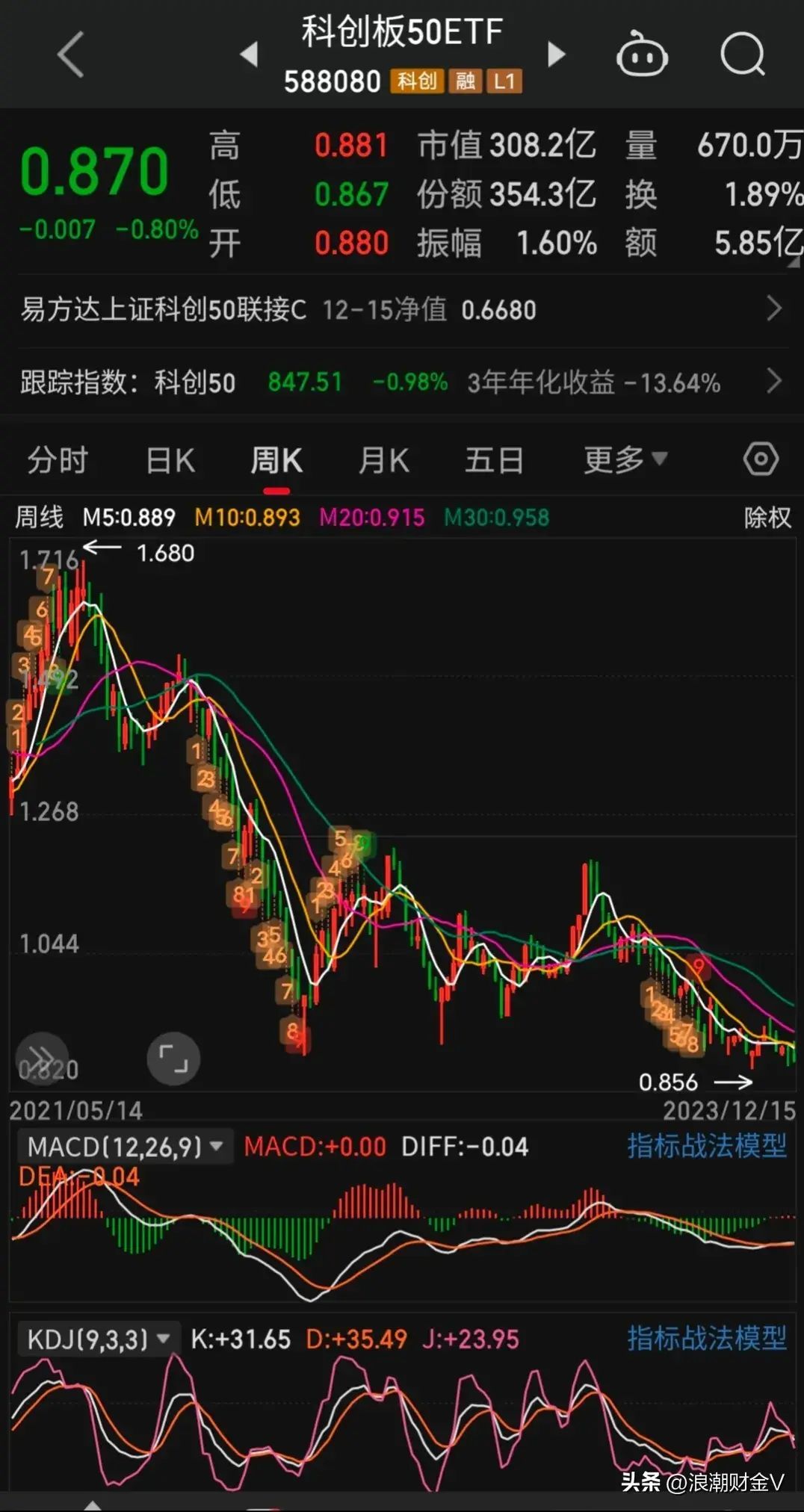Image resolution: width=804 pixels, height=1512 pixels.
Task: Open chart settings hexagon icon
Action: 761,459
